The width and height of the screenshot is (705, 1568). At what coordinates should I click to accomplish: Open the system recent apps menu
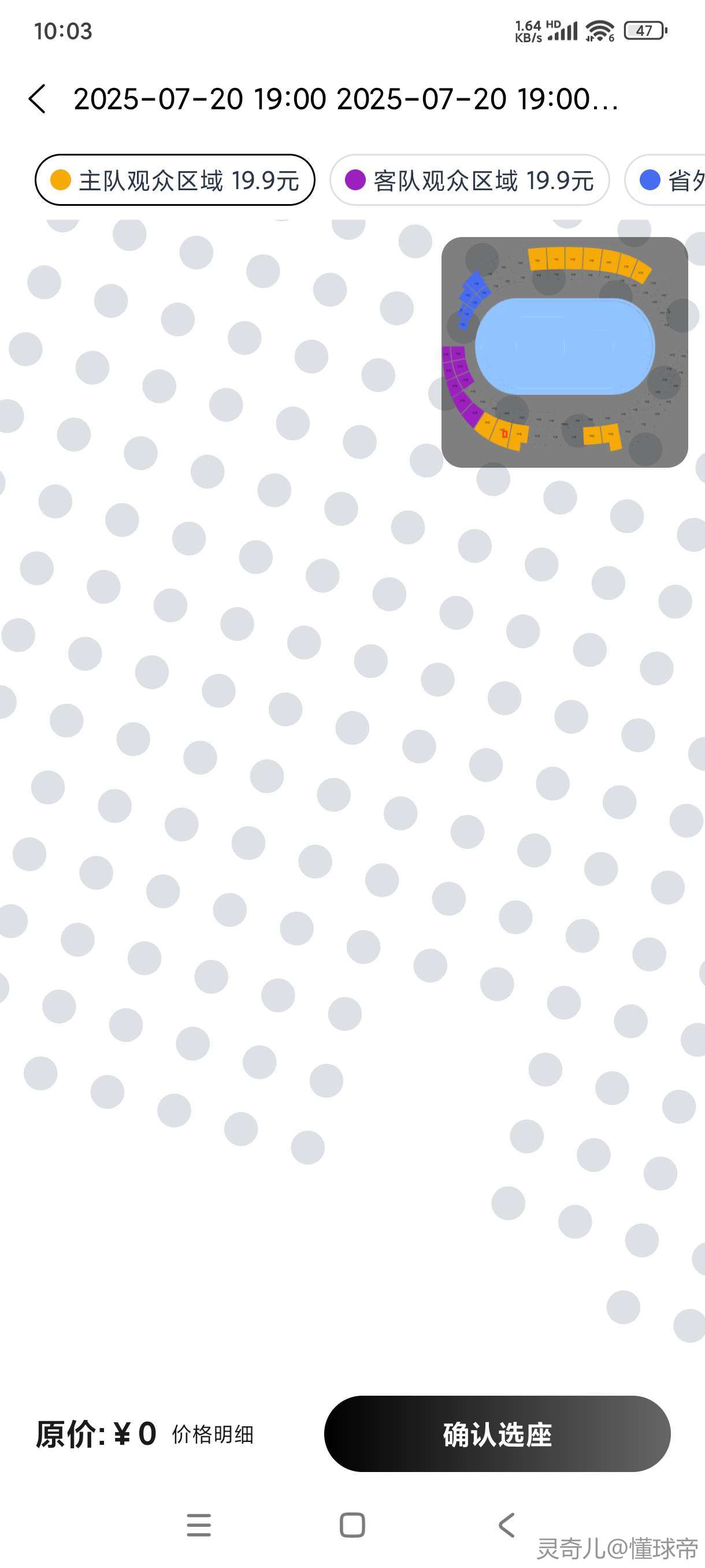coord(199,1525)
